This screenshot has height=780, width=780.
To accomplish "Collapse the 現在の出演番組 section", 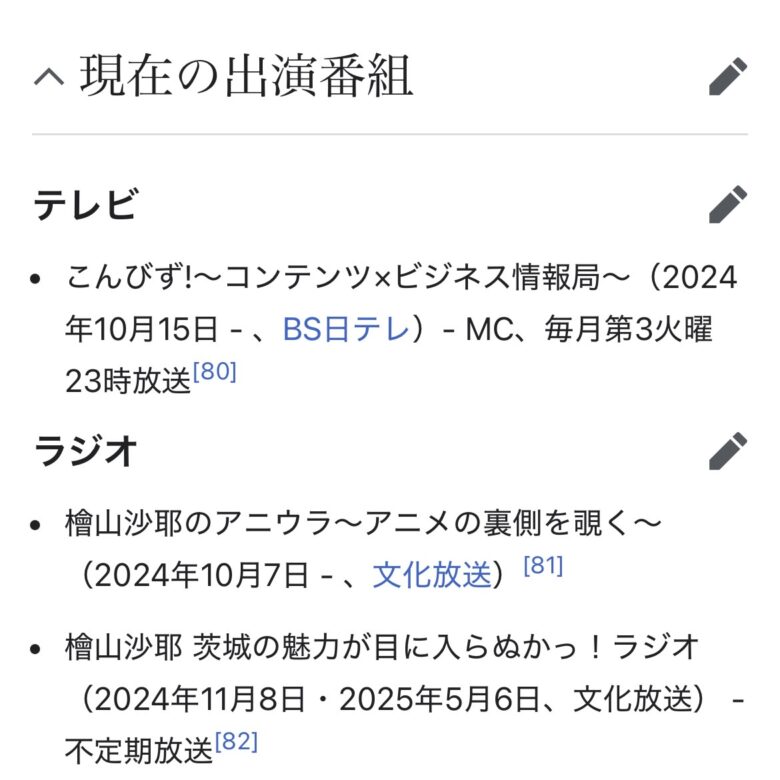I will coord(48,78).
